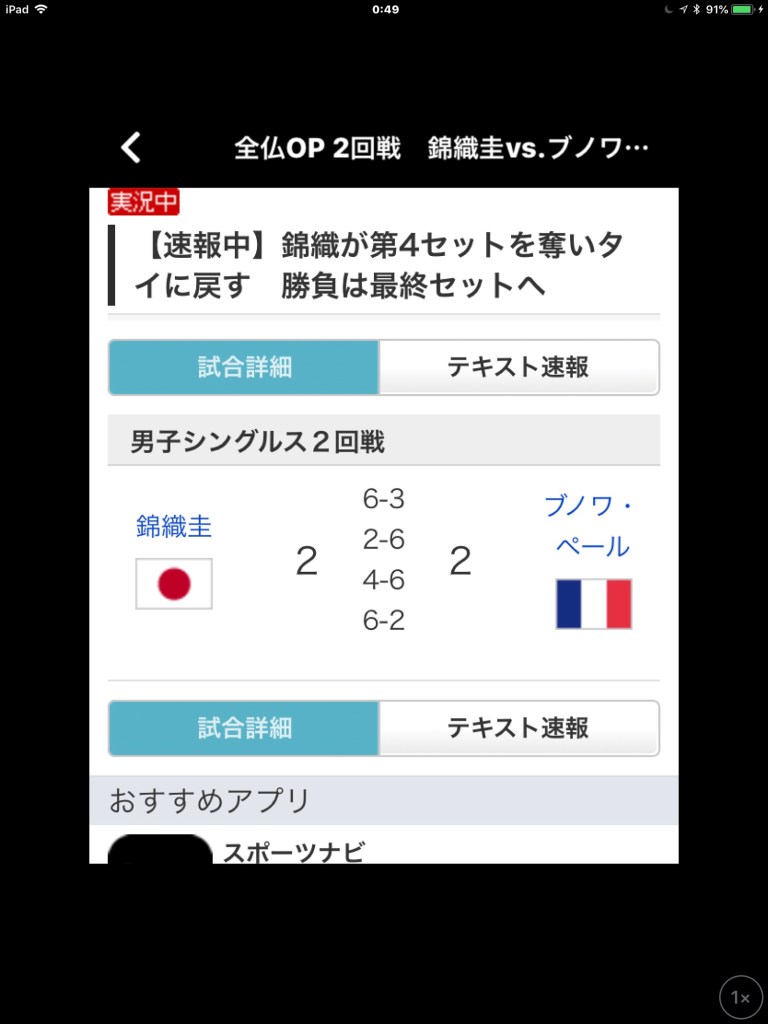768x1024 pixels.
Task: Open player profile for 錦織圭
Action: pos(174,526)
